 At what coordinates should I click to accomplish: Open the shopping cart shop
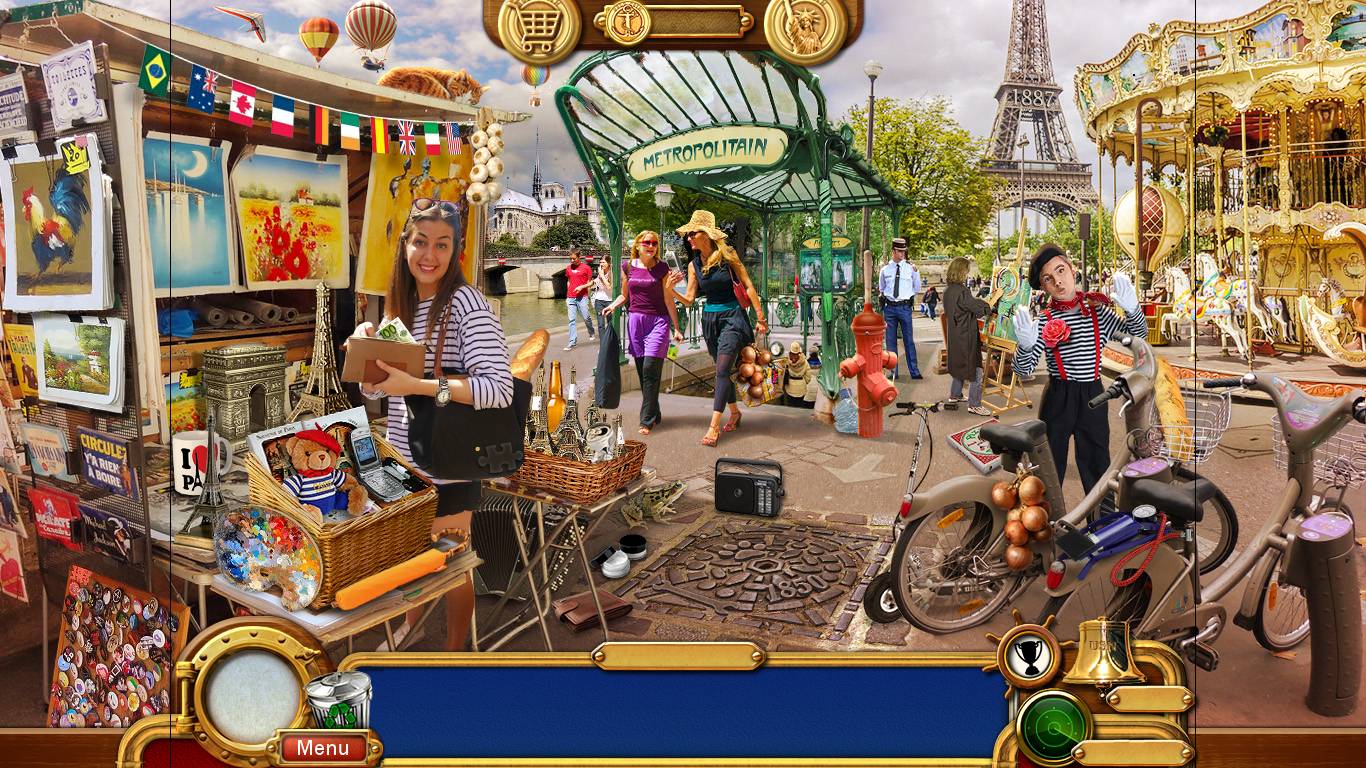(x=539, y=26)
